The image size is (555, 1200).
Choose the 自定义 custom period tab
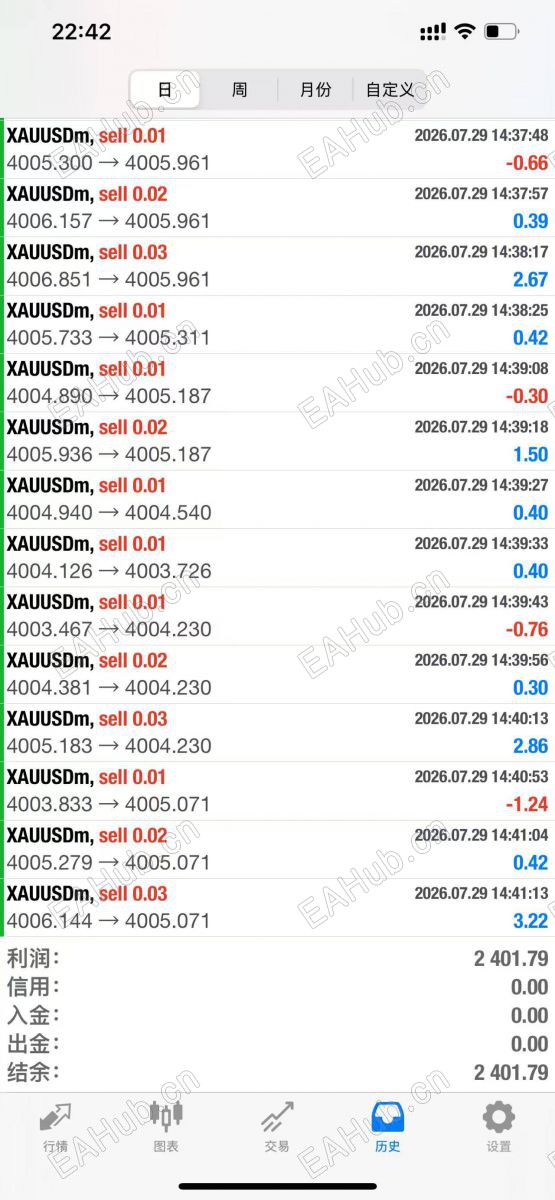coord(390,90)
